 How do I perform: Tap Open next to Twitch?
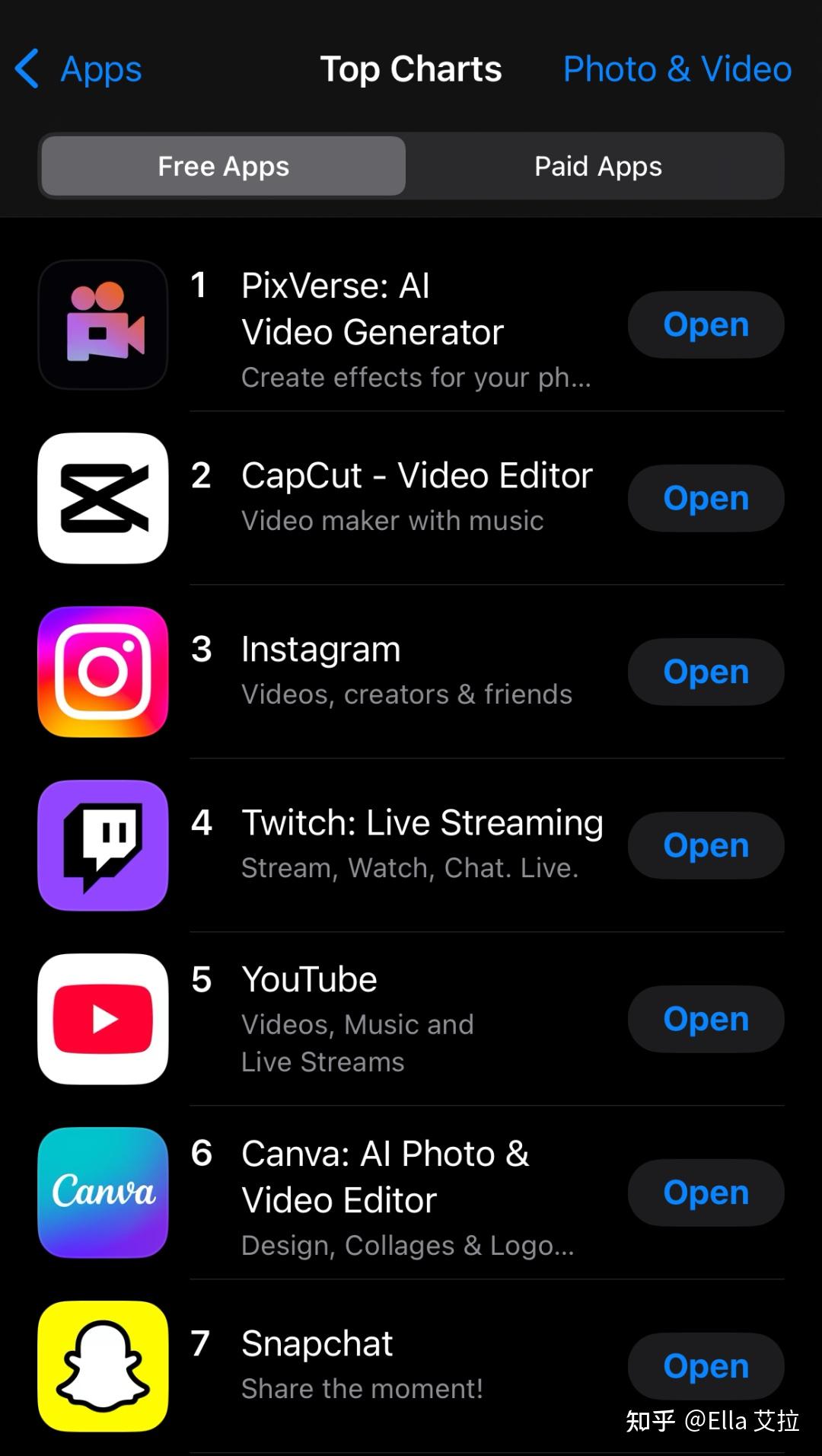point(706,845)
